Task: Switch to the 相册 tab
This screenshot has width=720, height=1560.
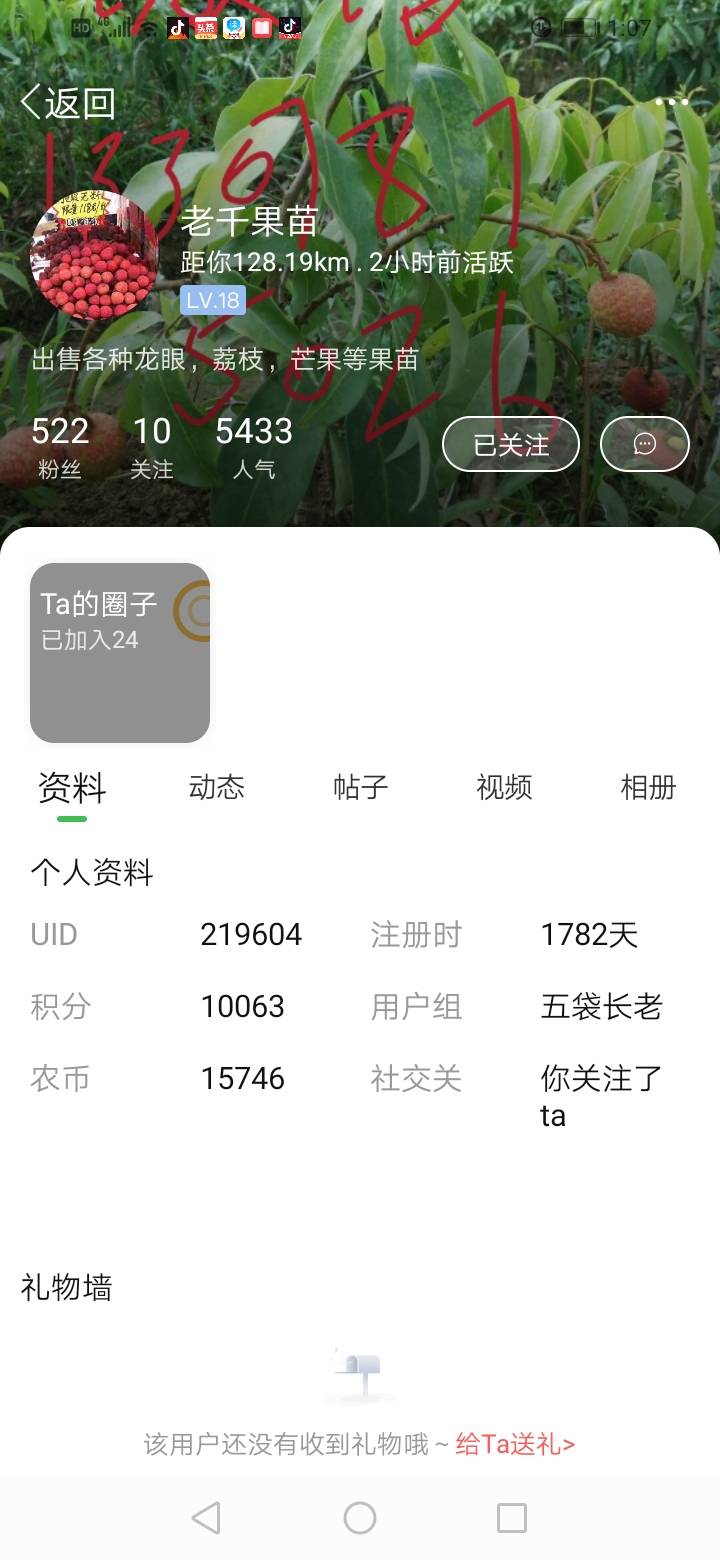Action: tap(648, 787)
